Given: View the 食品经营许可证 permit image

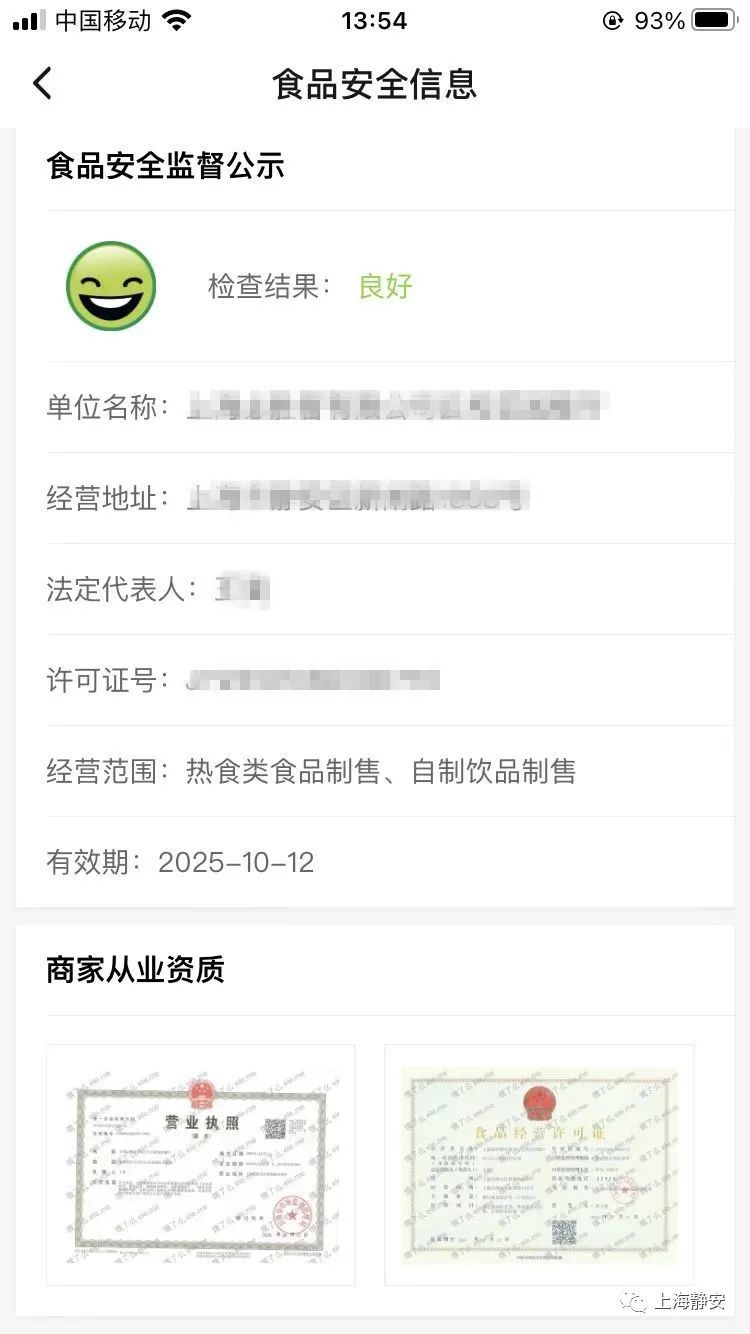Looking at the screenshot, I should (x=539, y=1164).
